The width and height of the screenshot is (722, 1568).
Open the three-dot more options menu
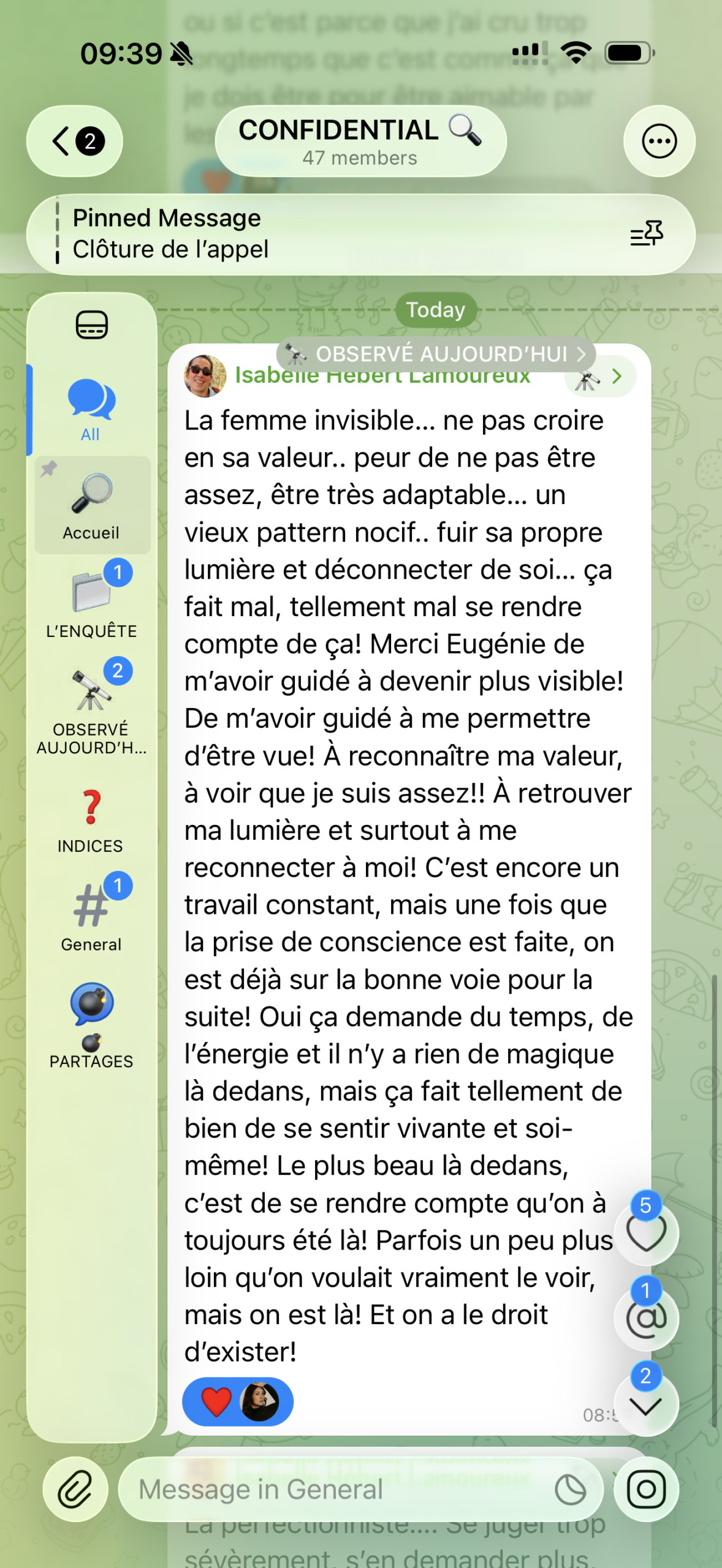(659, 141)
